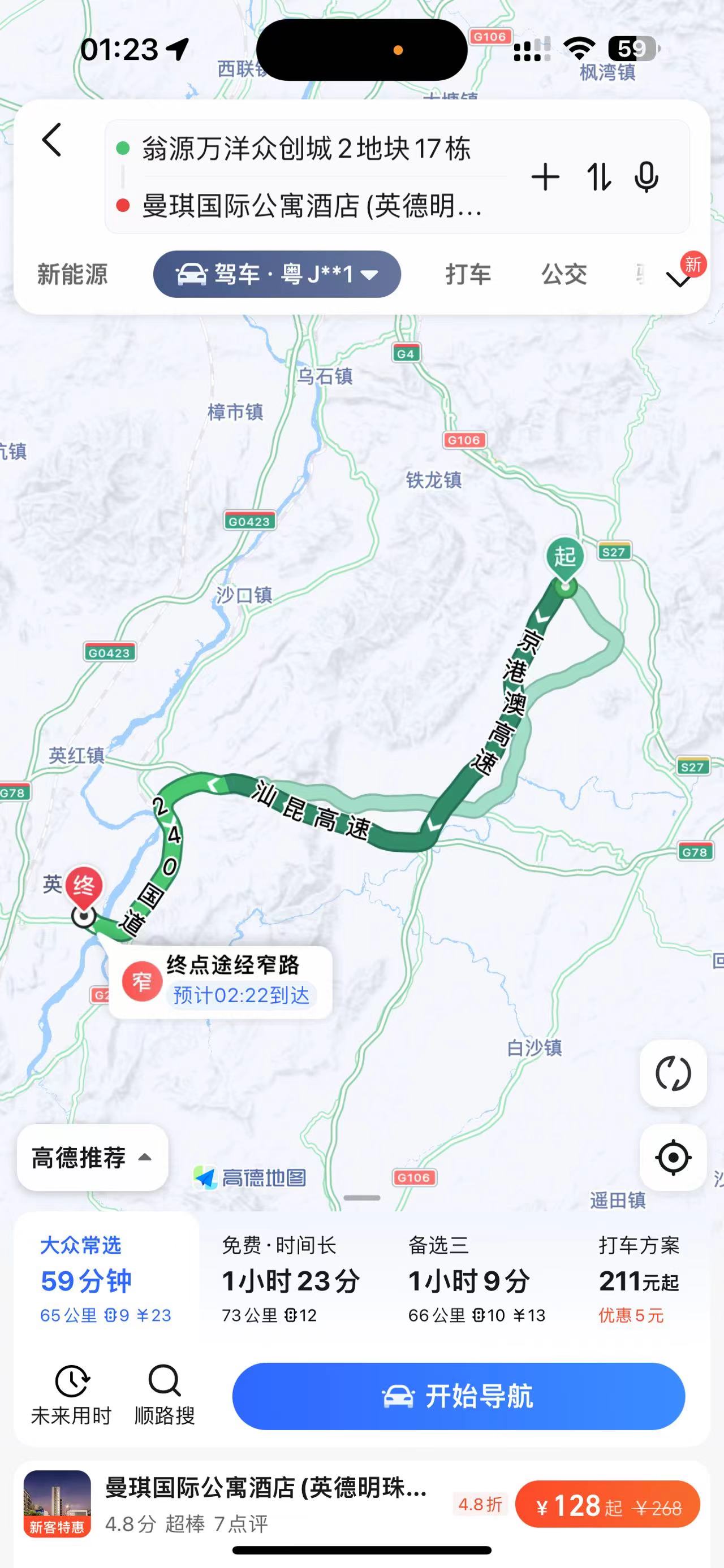The width and height of the screenshot is (724, 1568).
Task: Start navigation with 开始导航
Action: pyautogui.click(x=459, y=1396)
